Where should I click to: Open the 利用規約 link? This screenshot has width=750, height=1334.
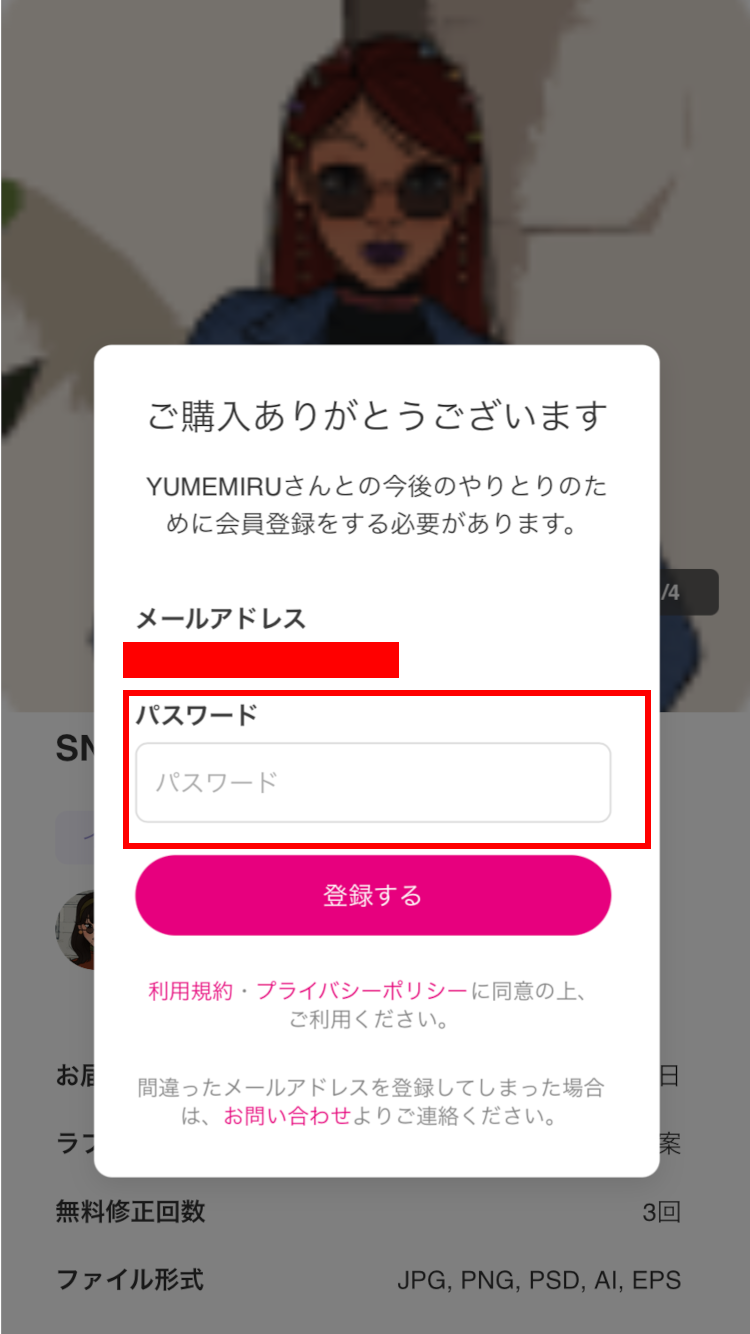tap(190, 991)
